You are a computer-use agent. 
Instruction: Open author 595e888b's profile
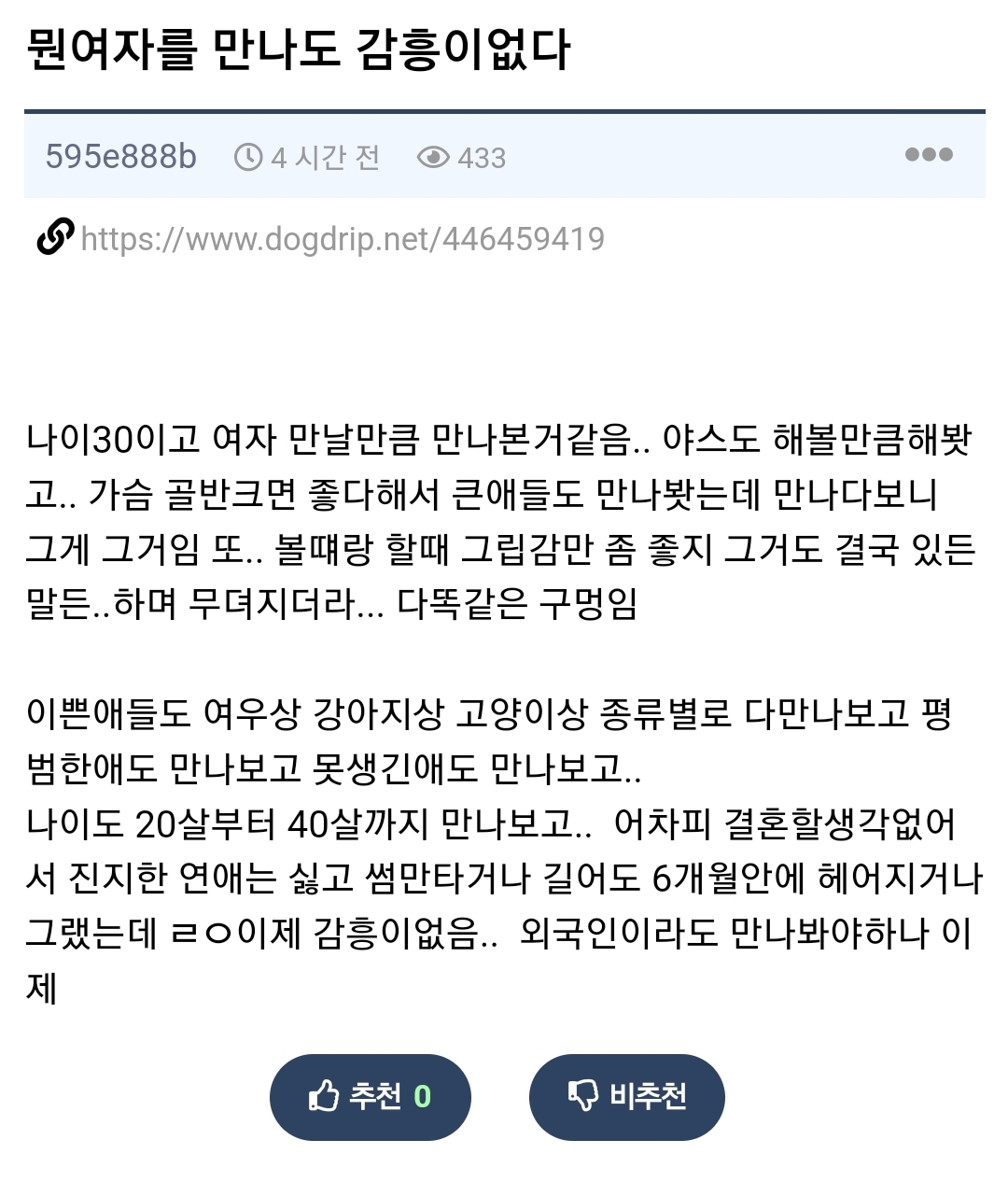click(121, 157)
